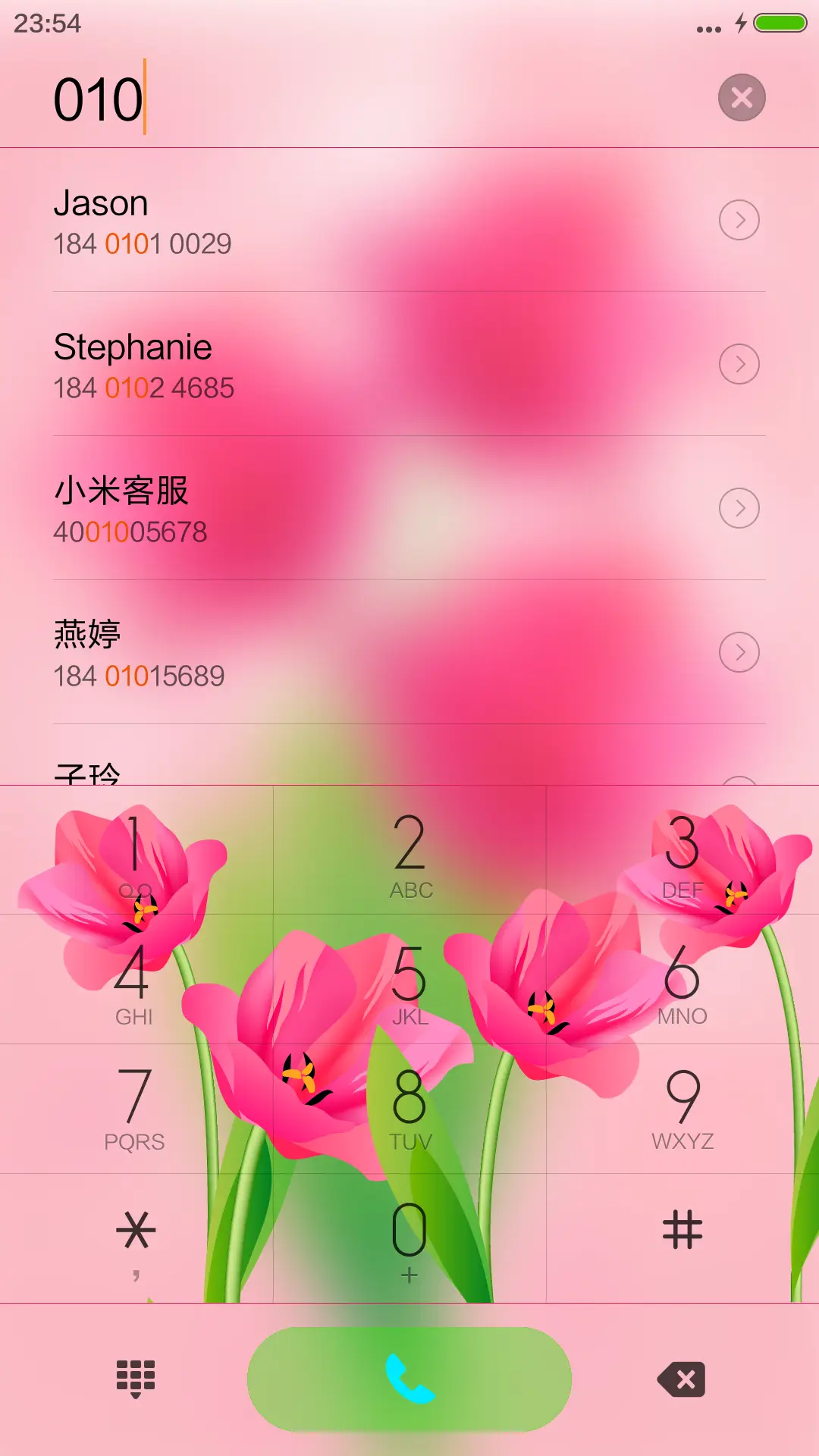The width and height of the screenshot is (819, 1456).
Task: Open details arrow for 燕婷
Action: [x=739, y=652]
